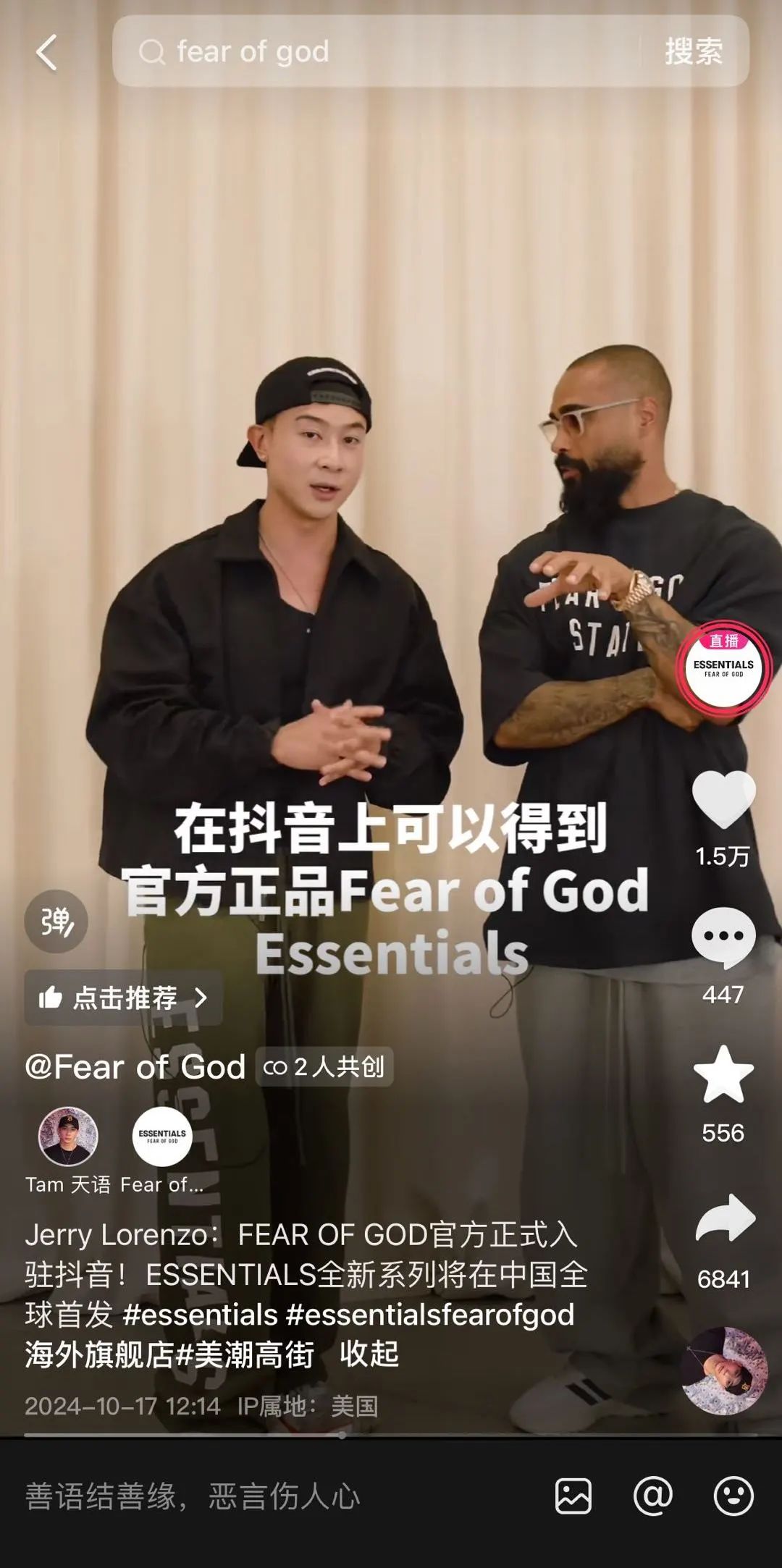Viewport: 782px width, 1568px height.
Task: Like this video with the heart
Action: (723, 800)
